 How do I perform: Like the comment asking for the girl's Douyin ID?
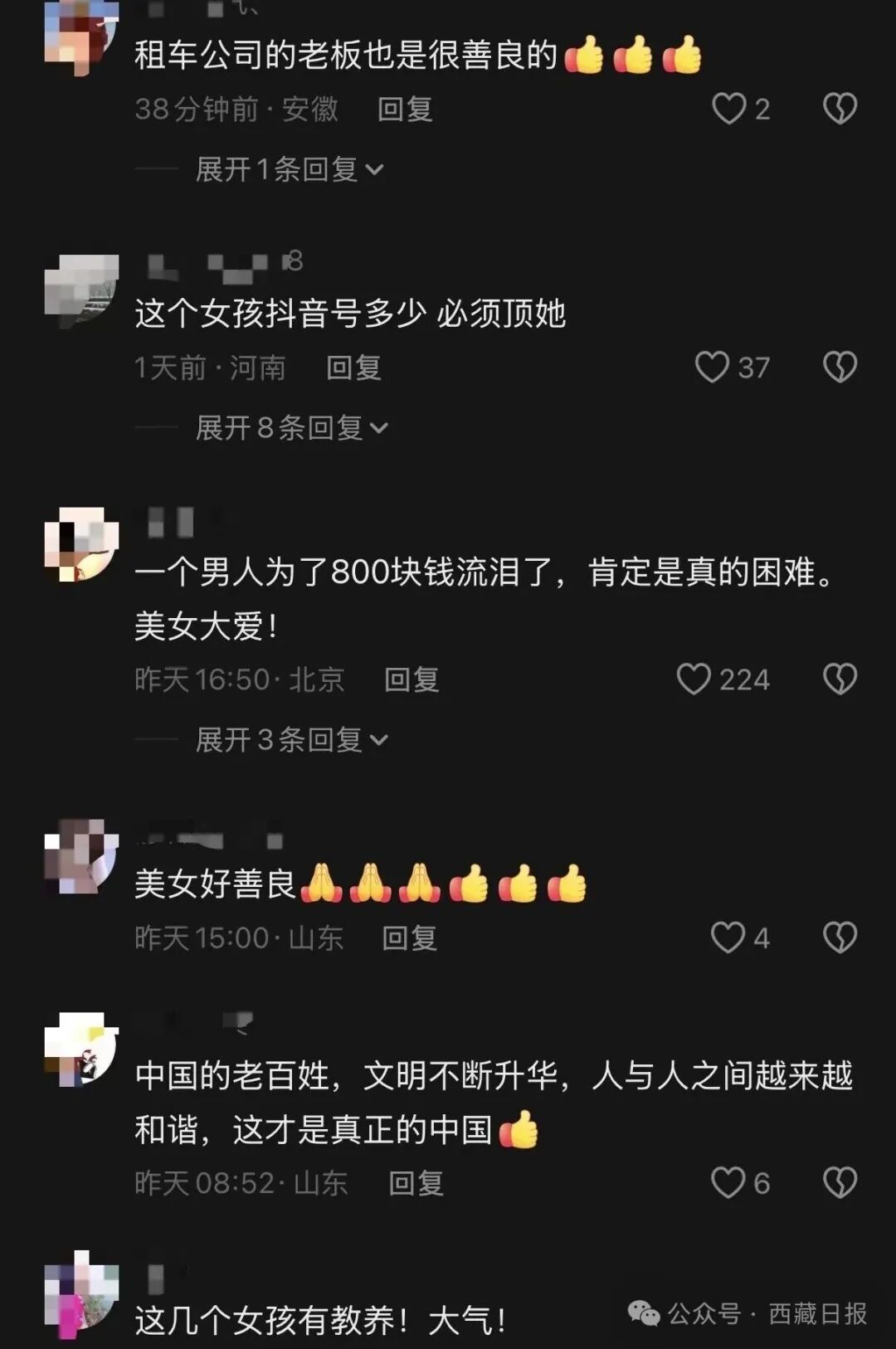coord(713,367)
